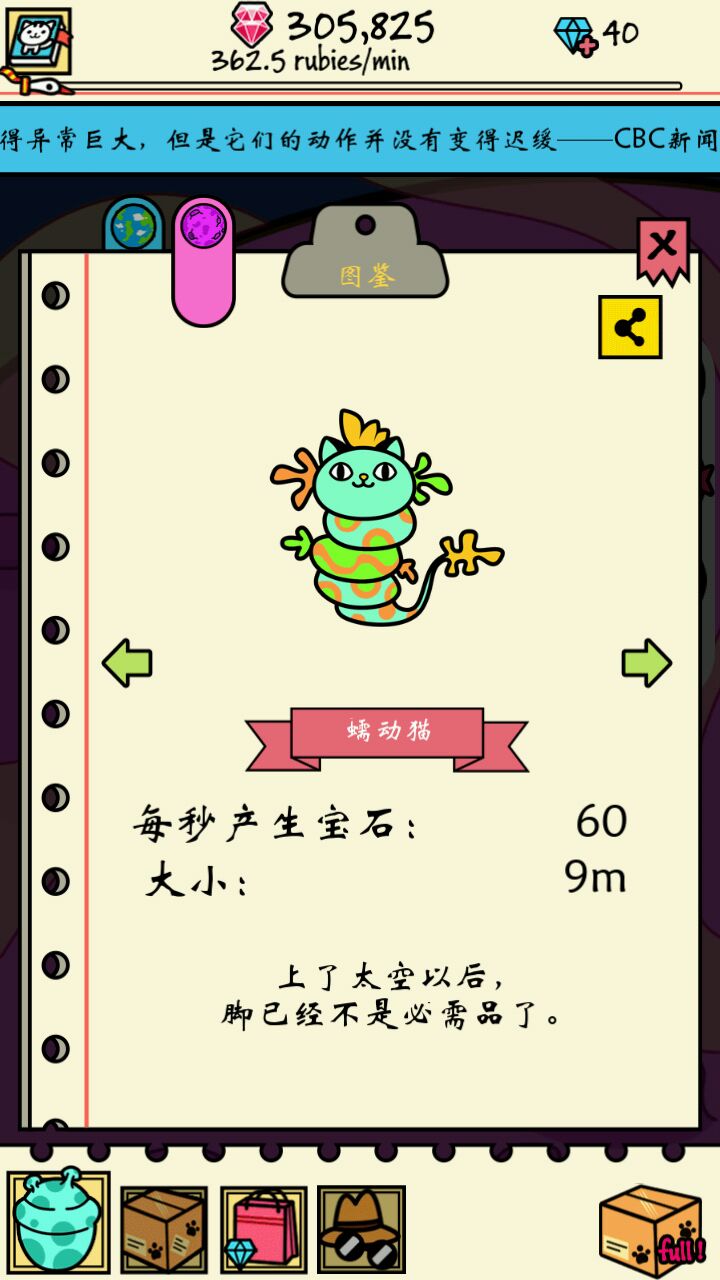
Task: Close the encyclopedia with the X ribbon
Action: point(663,249)
